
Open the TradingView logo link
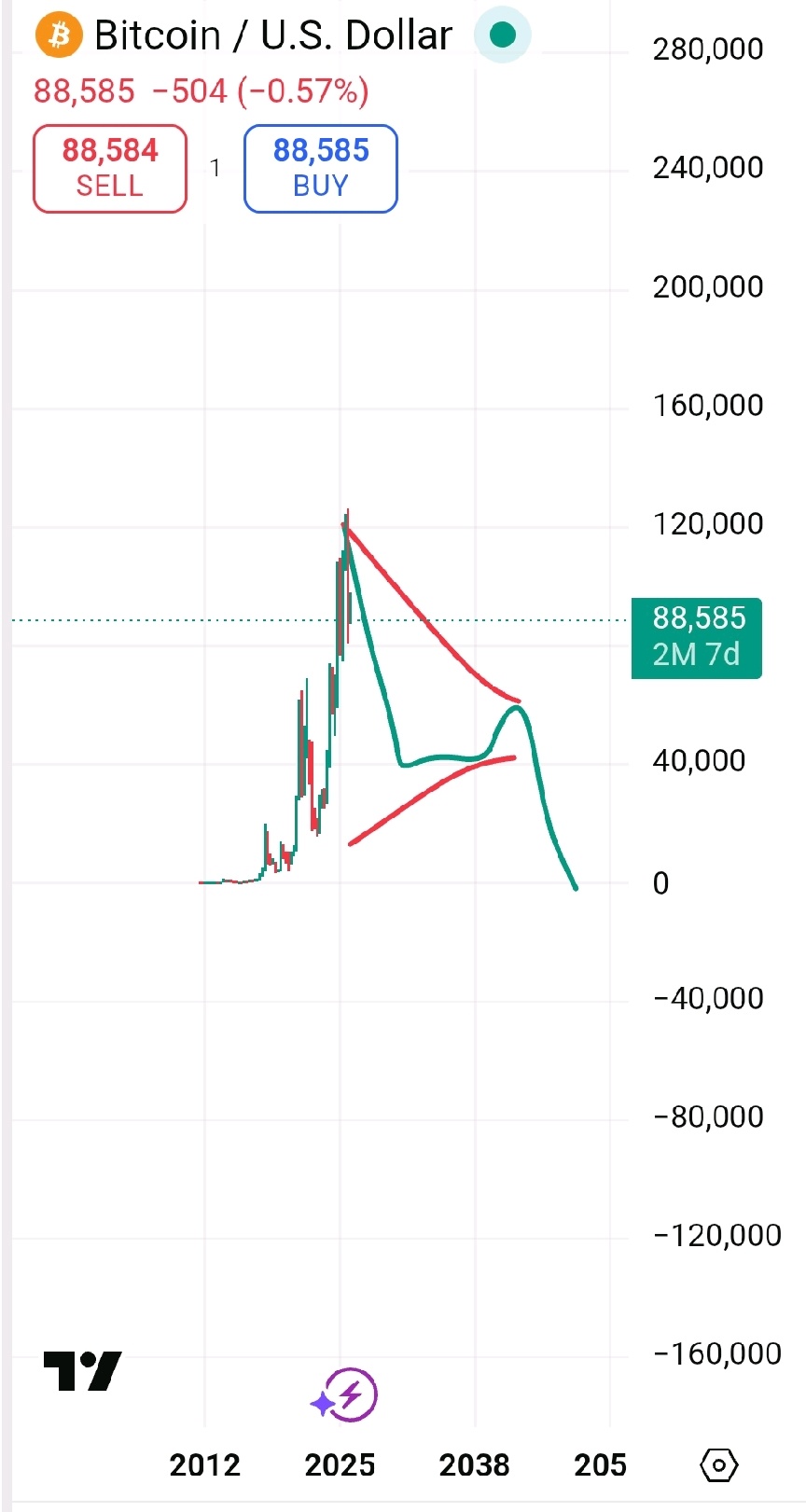point(82,1371)
